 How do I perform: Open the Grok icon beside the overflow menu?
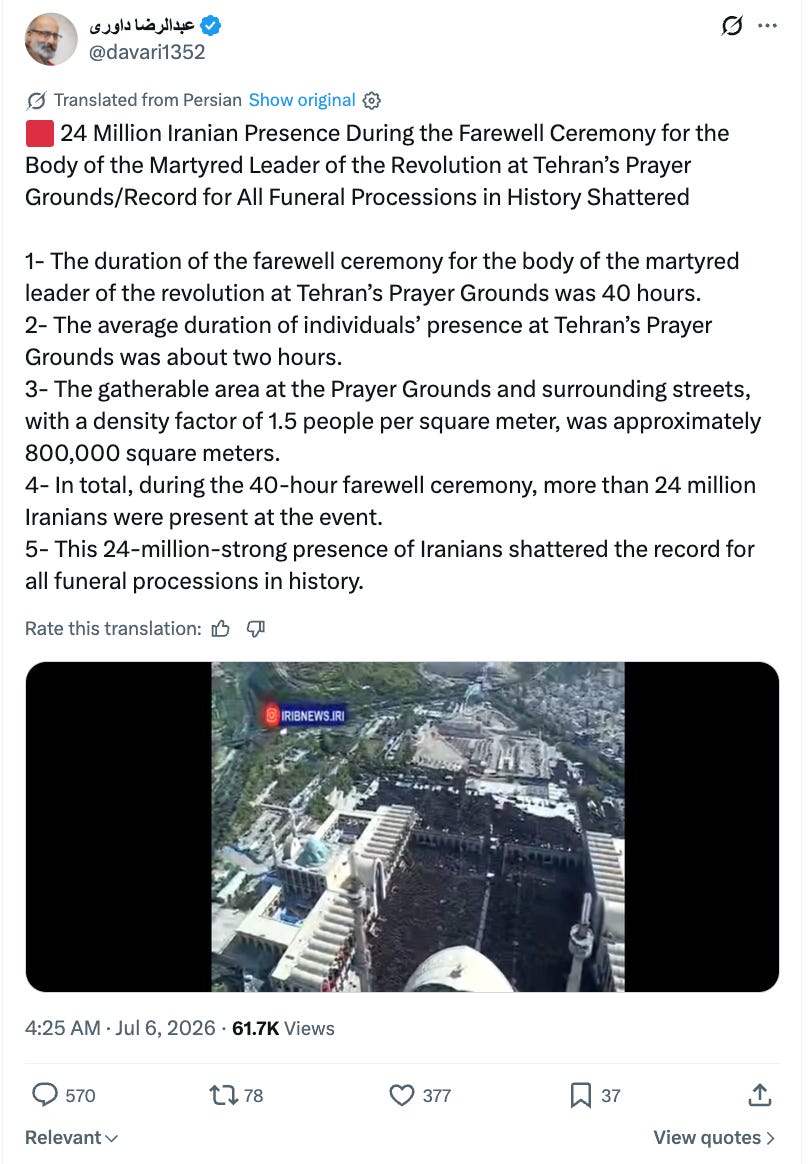731,26
